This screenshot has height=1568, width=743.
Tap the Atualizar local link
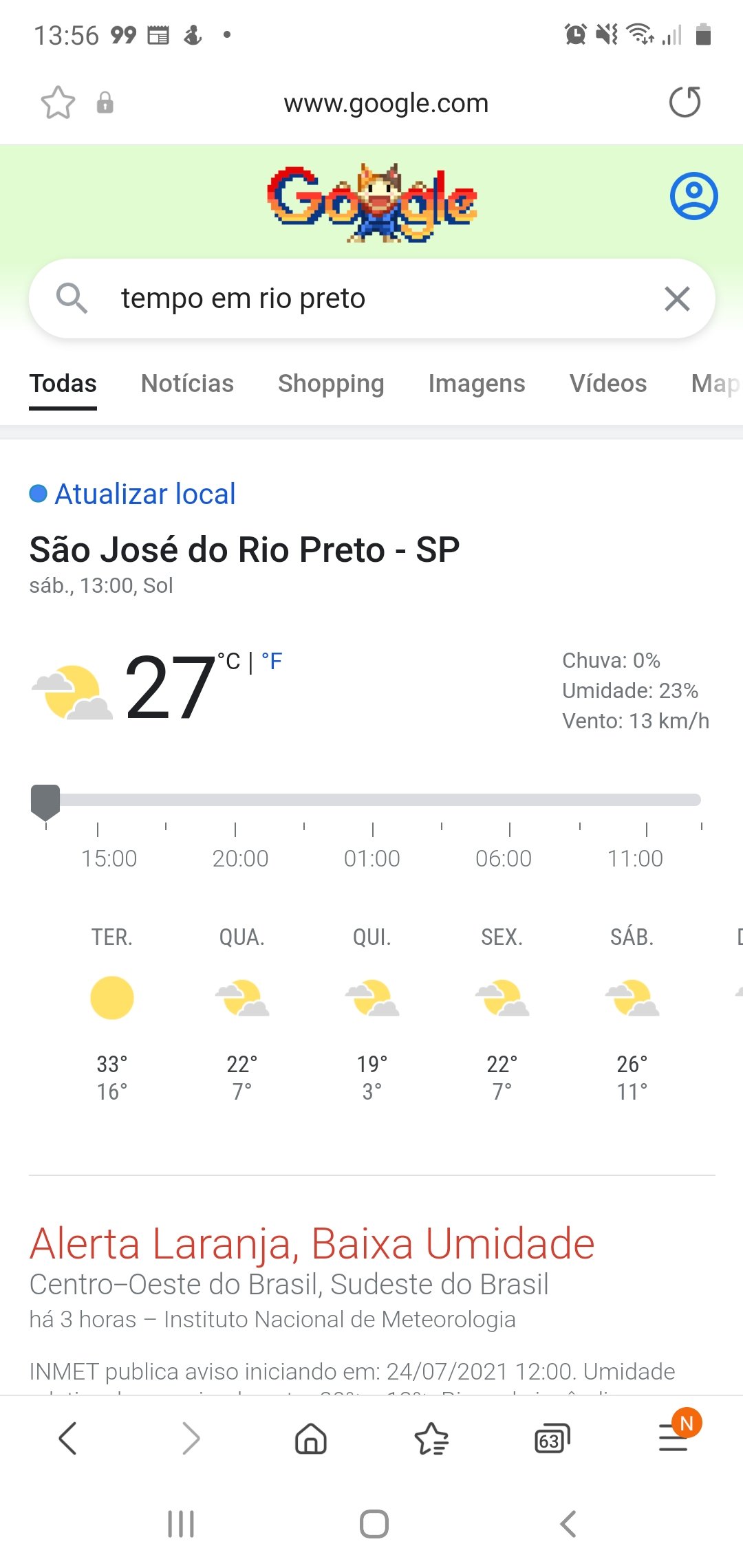coord(145,494)
